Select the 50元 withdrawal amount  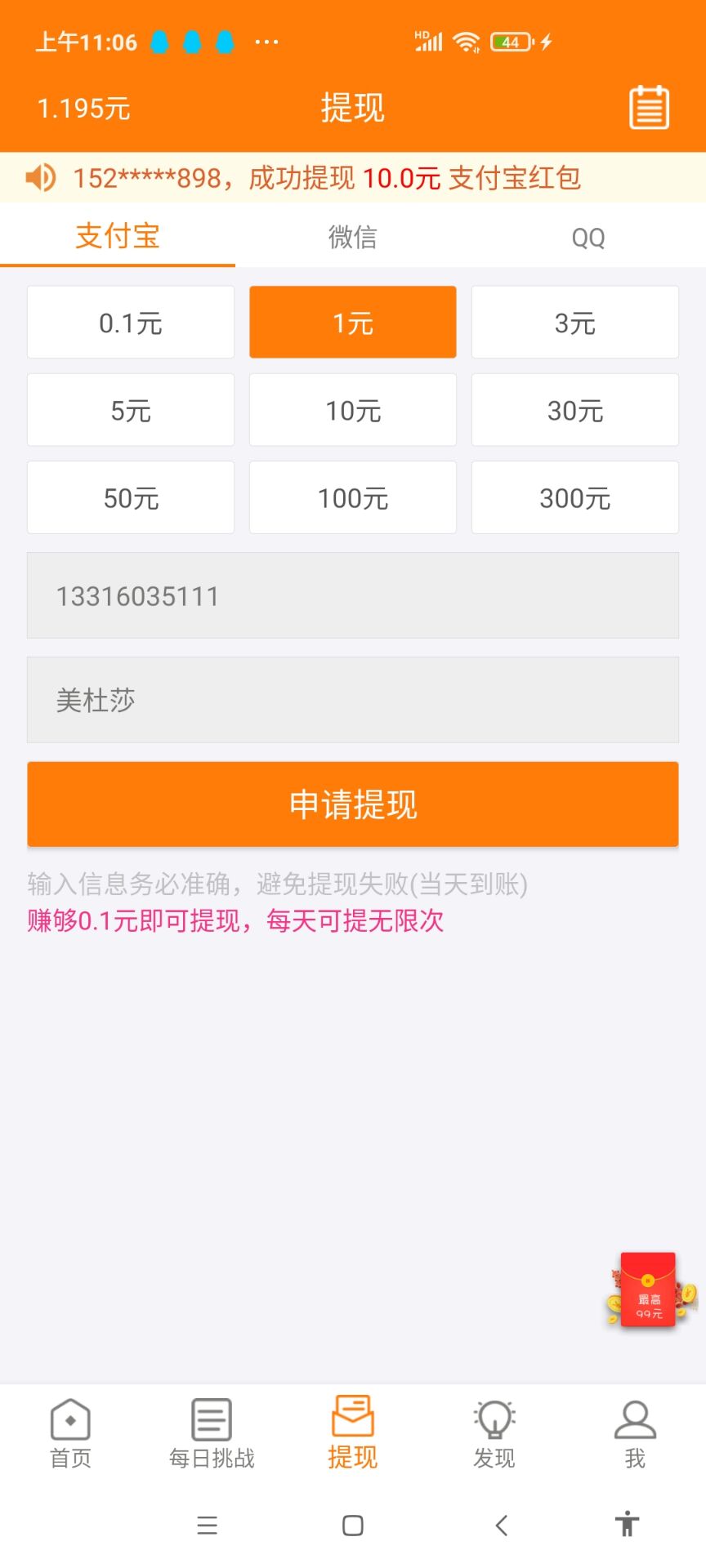coord(131,497)
